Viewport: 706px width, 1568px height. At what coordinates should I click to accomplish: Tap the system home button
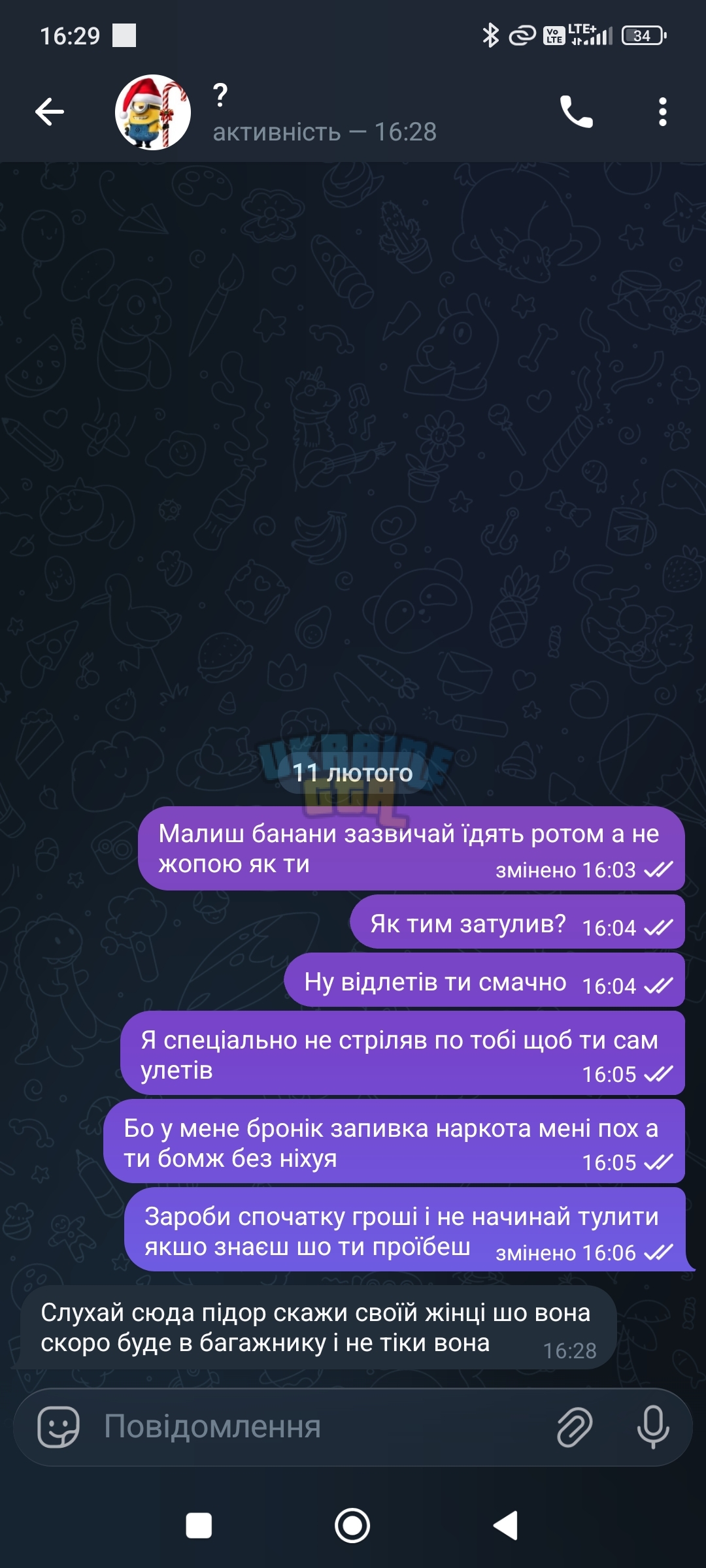coord(352,1526)
